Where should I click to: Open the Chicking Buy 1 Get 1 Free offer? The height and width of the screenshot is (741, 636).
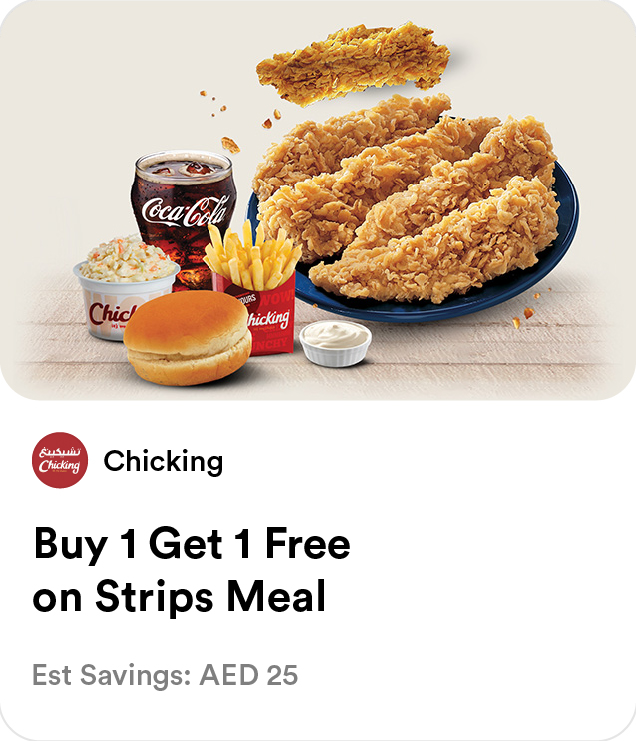pos(192,570)
